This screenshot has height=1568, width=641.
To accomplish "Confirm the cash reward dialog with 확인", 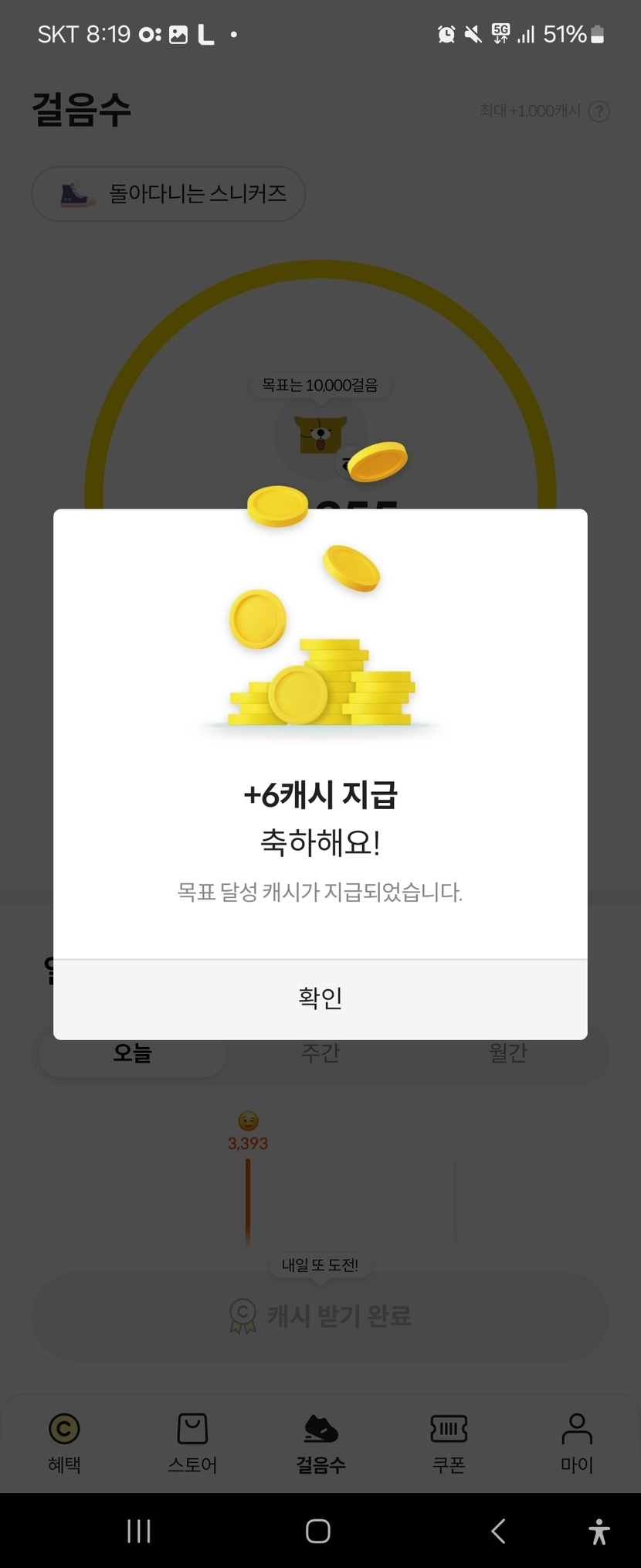I will pyautogui.click(x=320, y=998).
